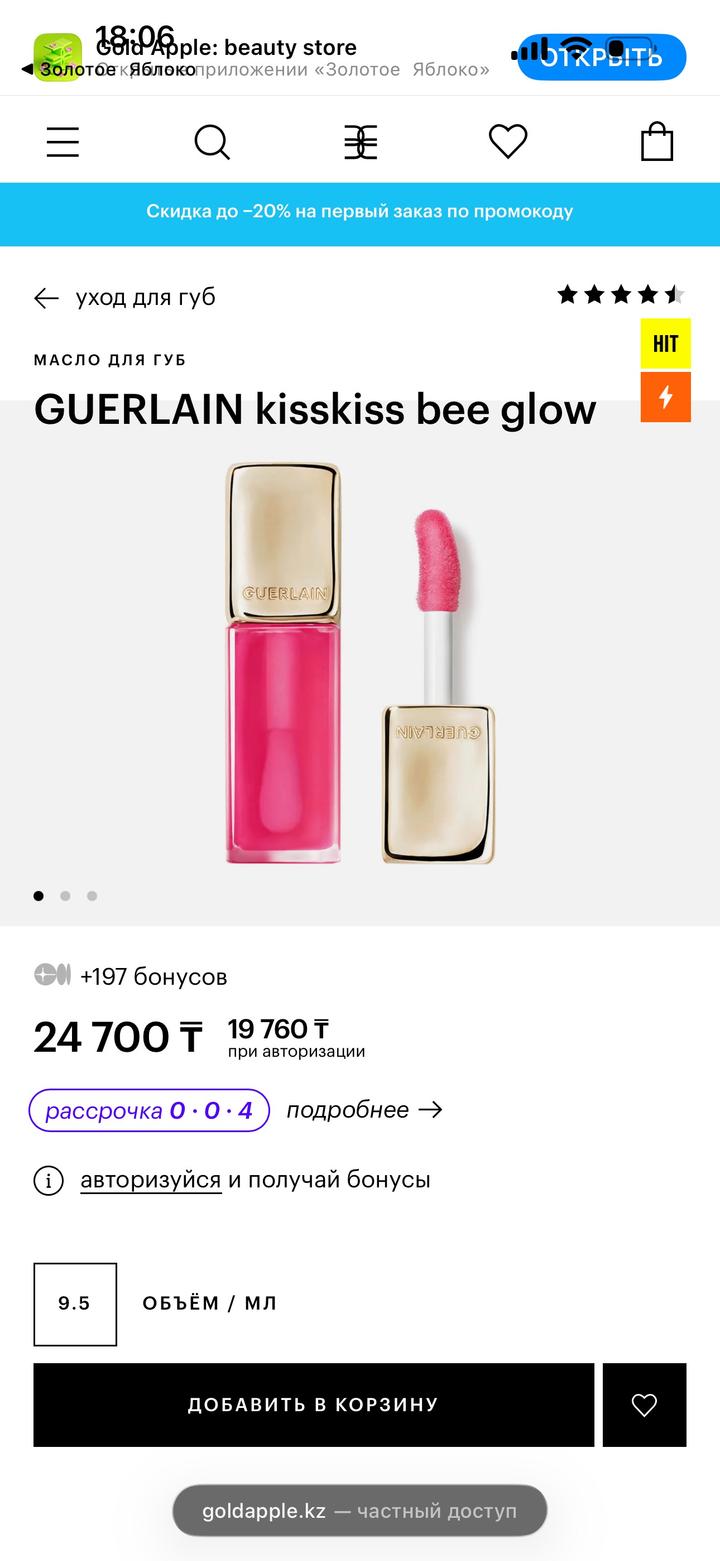Image resolution: width=720 pixels, height=1561 pixels.
Task: Return to previous app Золотое Яблоко
Action: pyautogui.click(x=110, y=70)
